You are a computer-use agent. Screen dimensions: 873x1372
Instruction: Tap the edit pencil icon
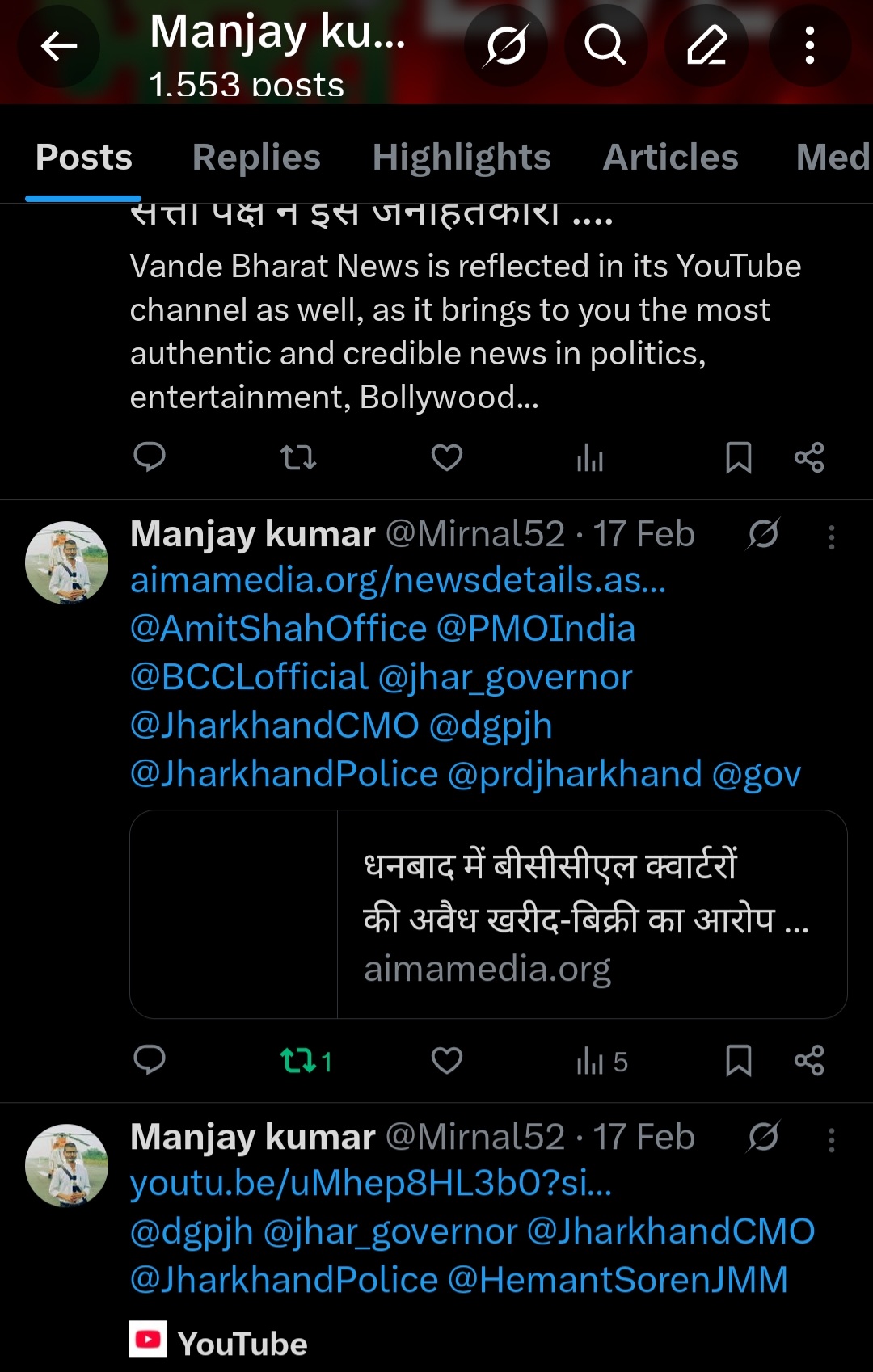click(x=706, y=46)
